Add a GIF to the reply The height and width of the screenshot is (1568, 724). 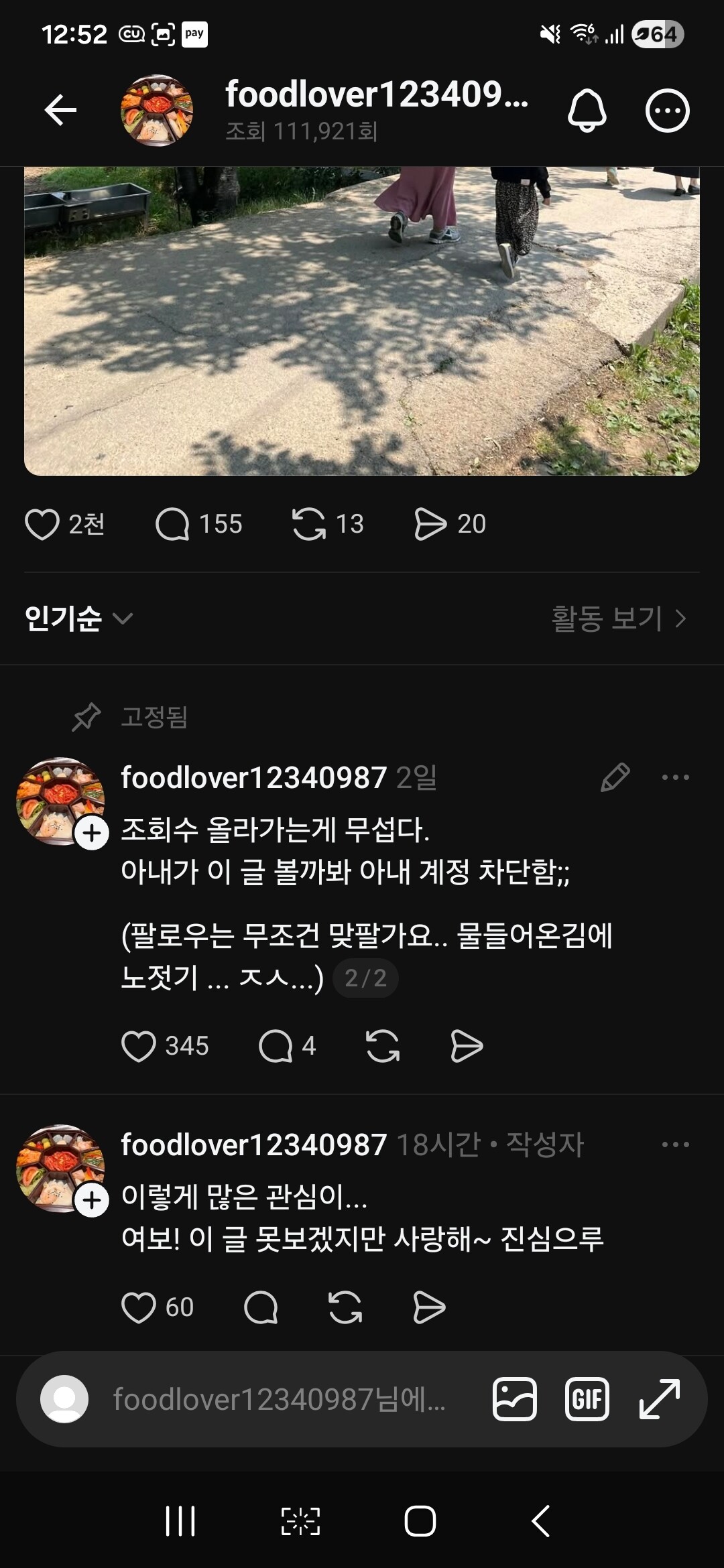pos(587,1399)
